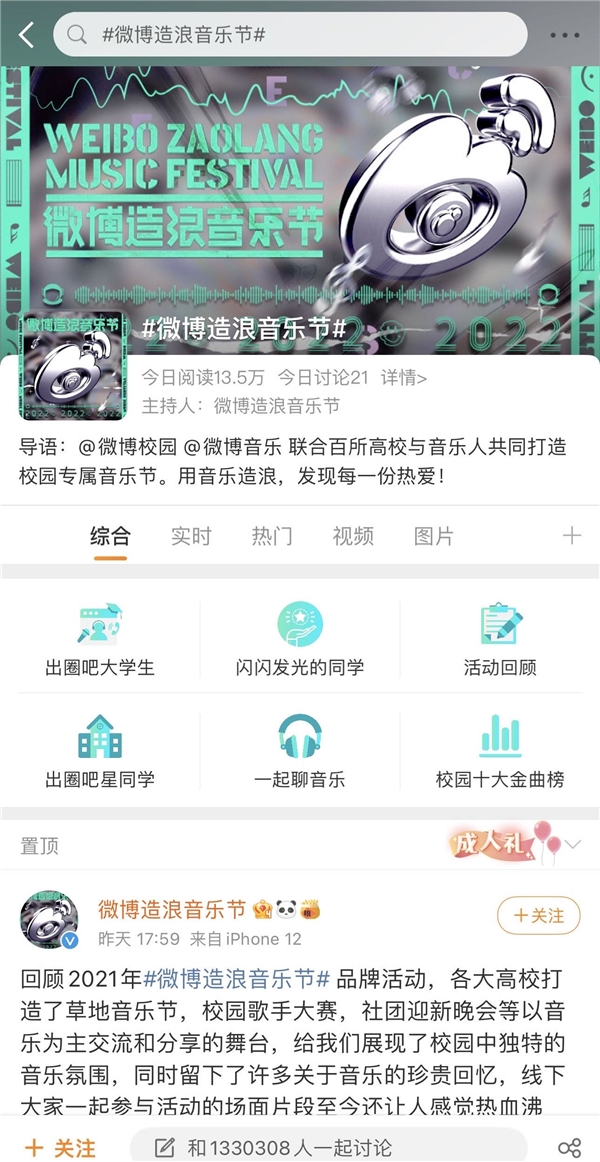Tap the plus icon beside the tabs
600x1162 pixels.
click(571, 536)
